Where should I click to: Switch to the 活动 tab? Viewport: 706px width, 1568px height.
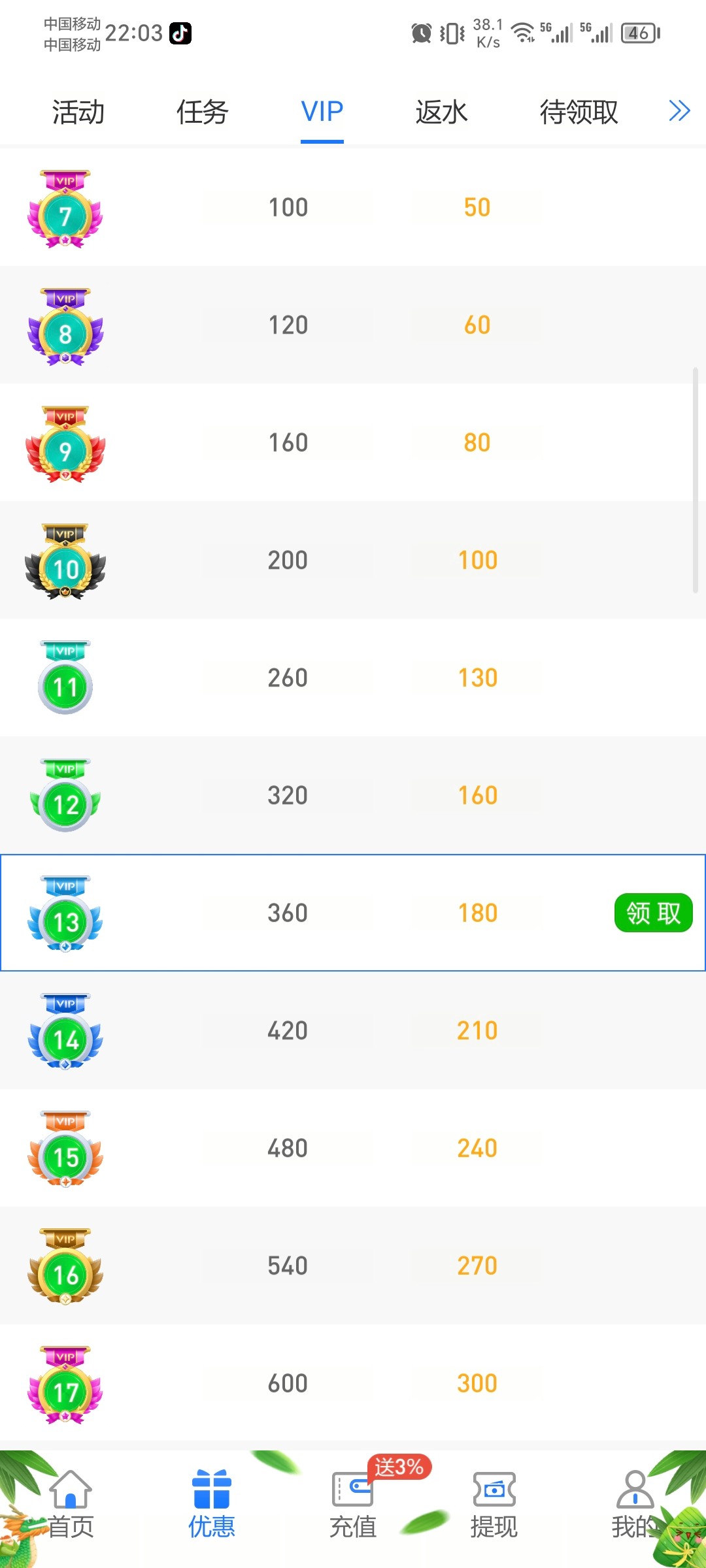coord(78,112)
